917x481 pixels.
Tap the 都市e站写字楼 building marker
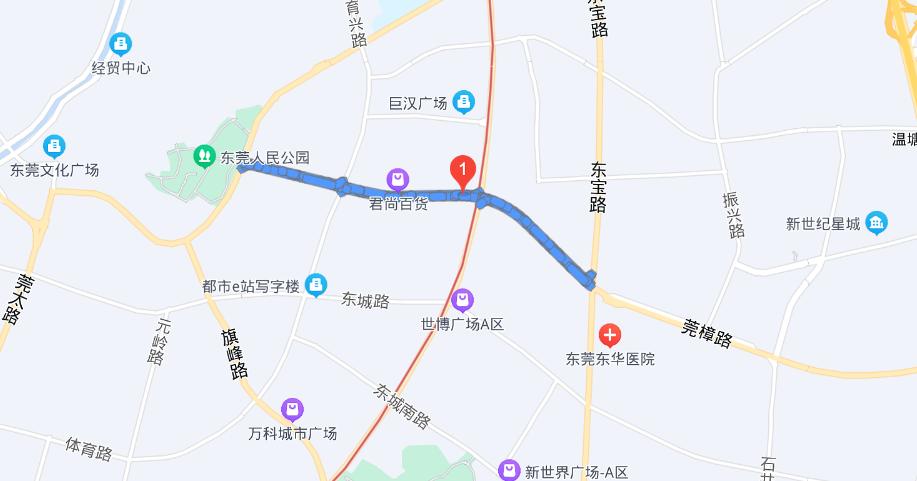coord(316,285)
